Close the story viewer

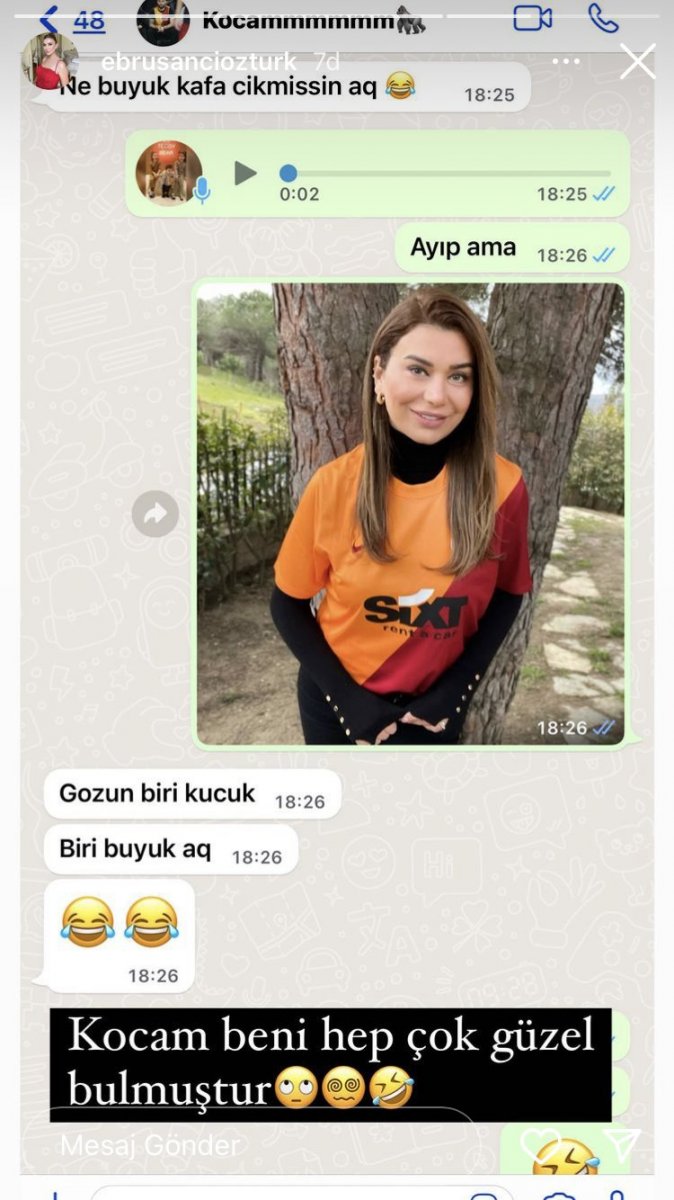coord(637,62)
